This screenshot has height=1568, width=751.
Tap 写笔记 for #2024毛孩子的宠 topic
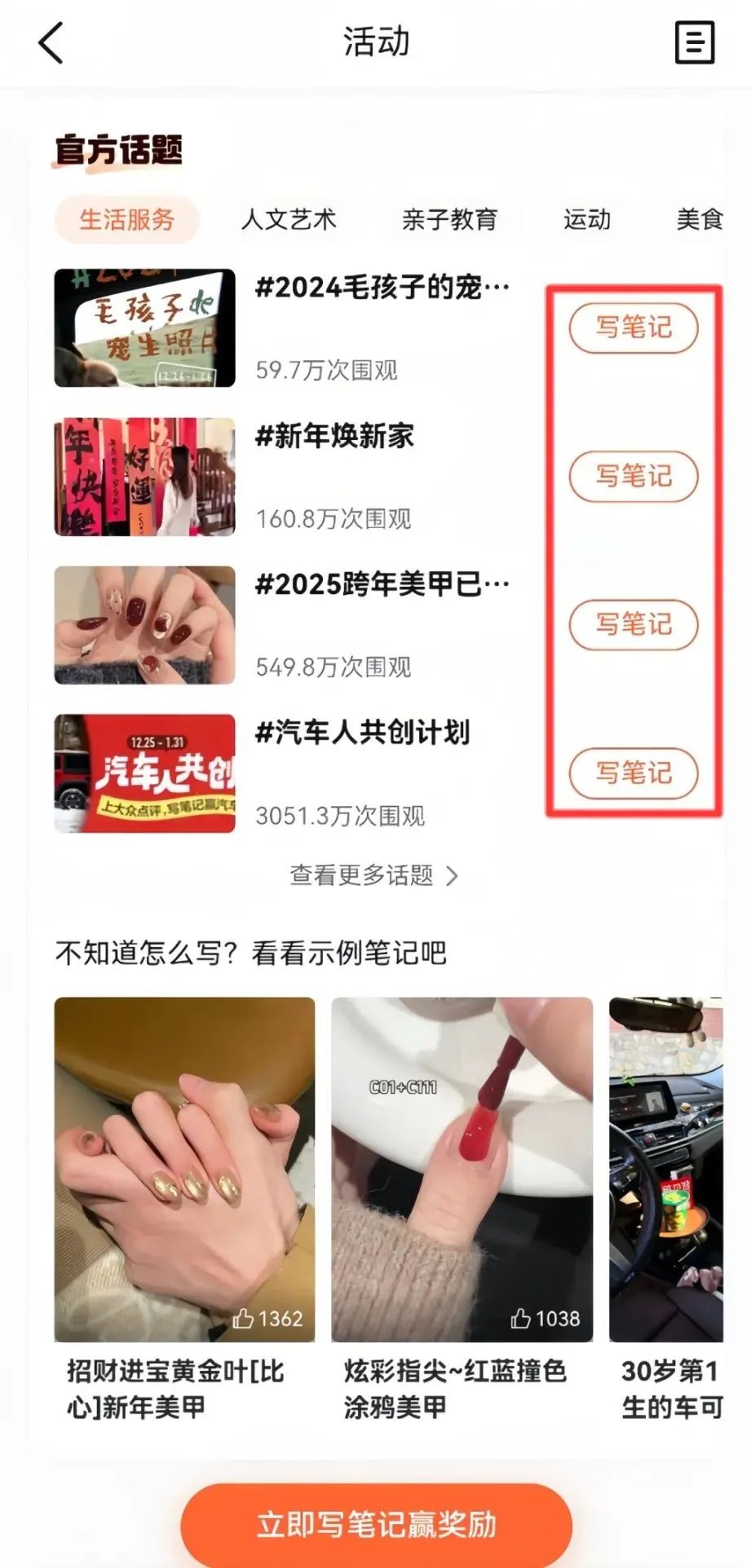click(x=634, y=328)
